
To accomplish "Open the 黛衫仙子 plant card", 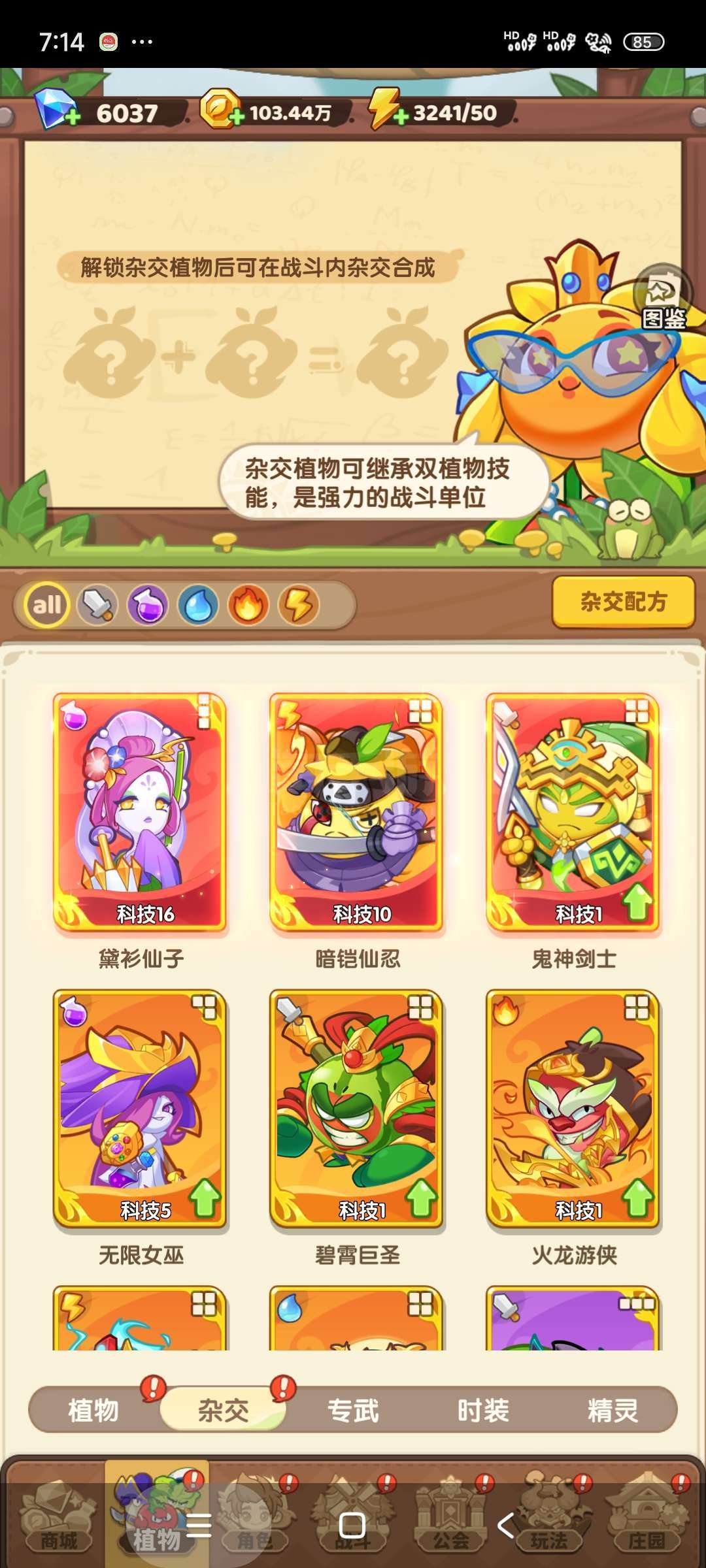I will tap(140, 812).
